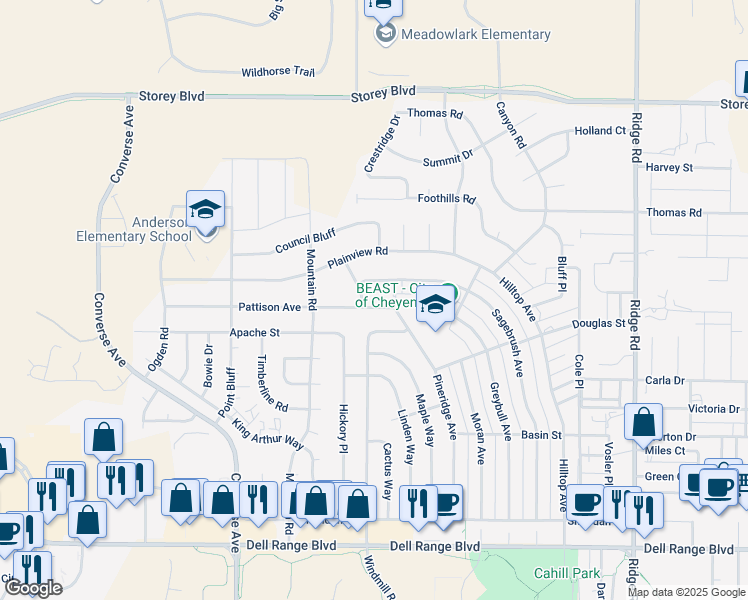This screenshot has width=748, height=600.
Task: Tap the school marker beside BEAST label
Action: coord(435,306)
